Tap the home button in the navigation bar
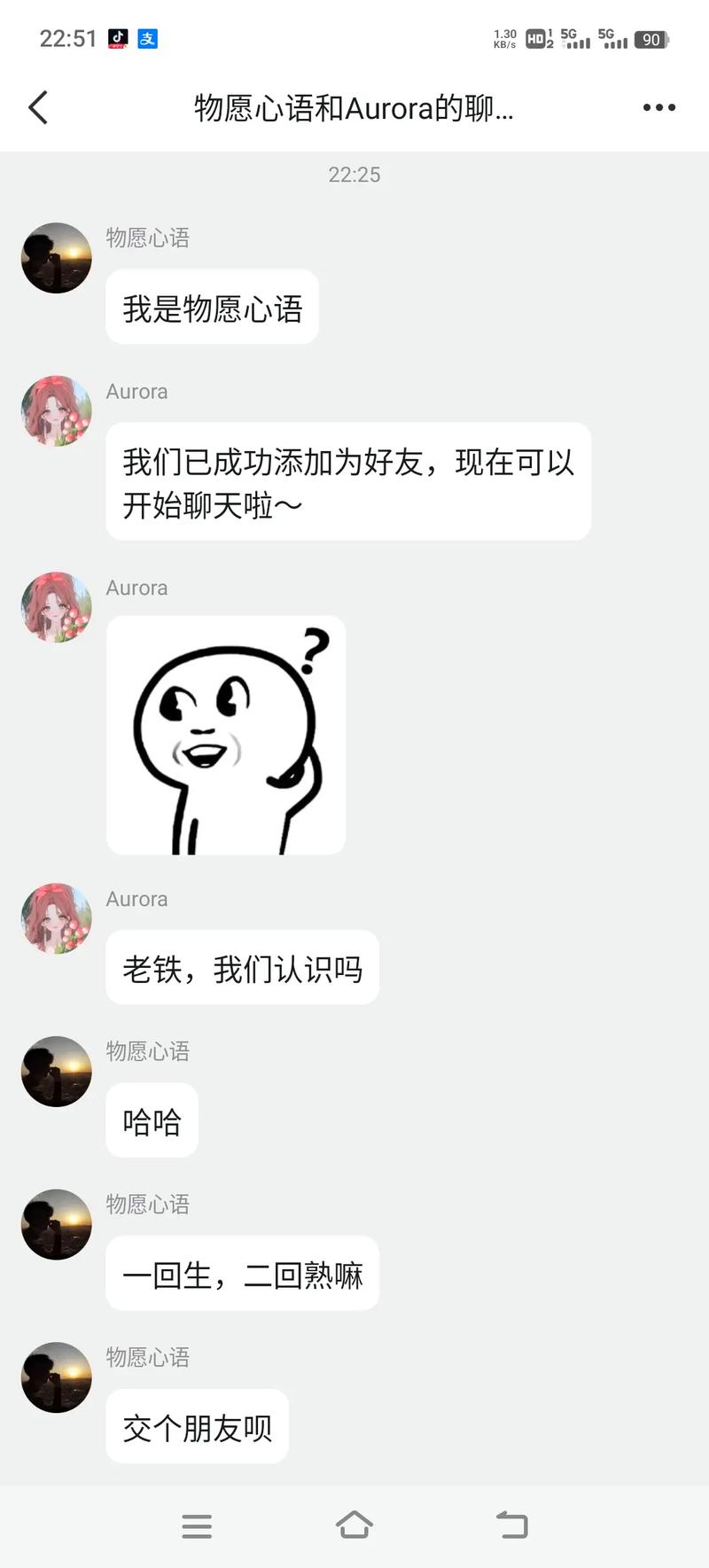Viewport: 709px width, 1568px height. 354,1525
